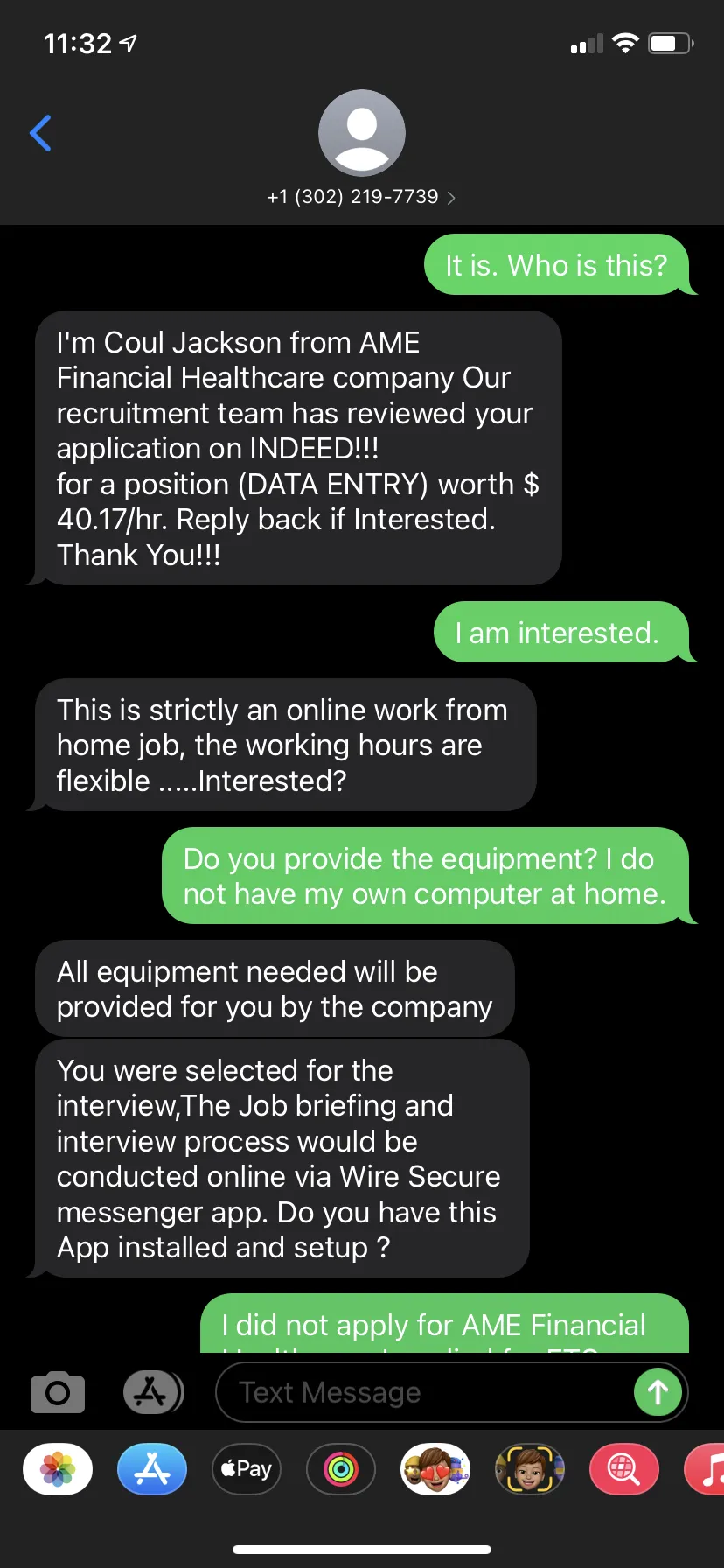Open the image search (#images) app
The image size is (724, 1568).
click(624, 1468)
